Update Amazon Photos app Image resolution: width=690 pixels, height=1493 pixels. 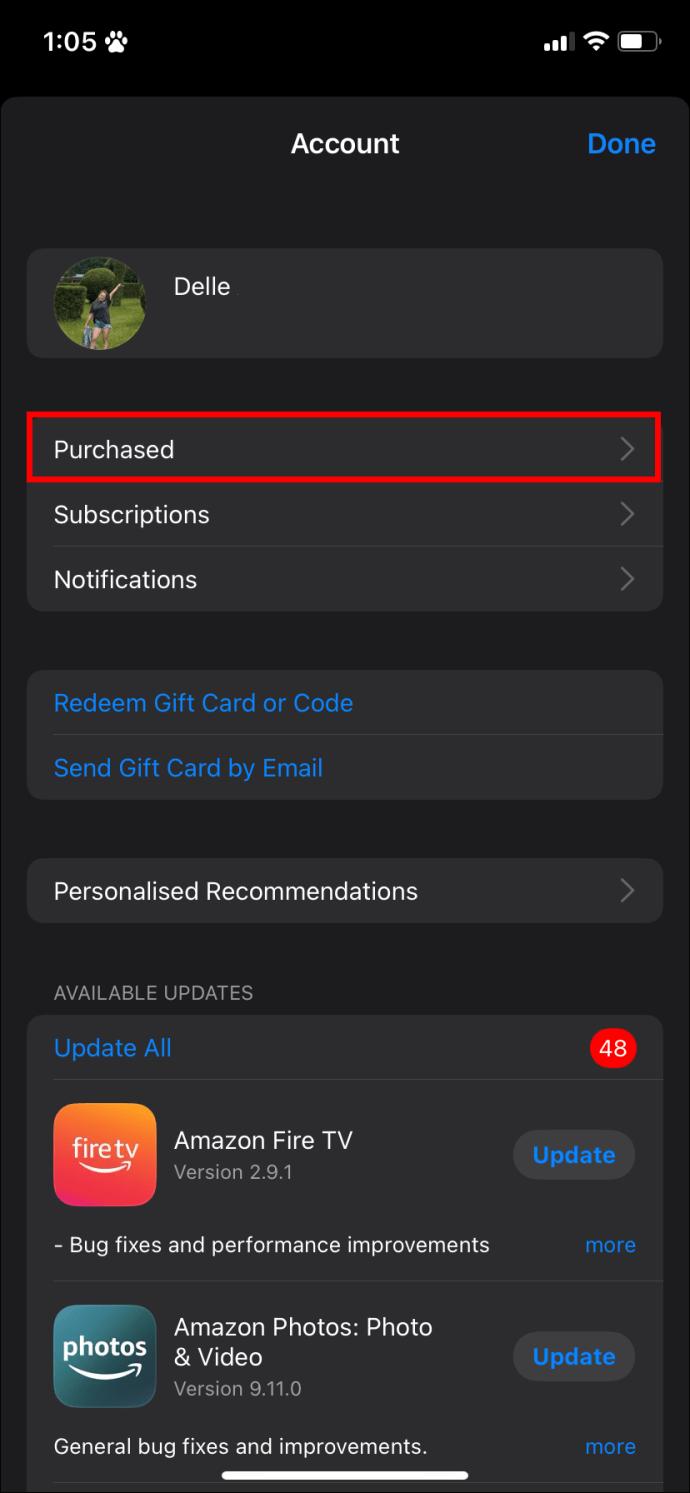[574, 1357]
